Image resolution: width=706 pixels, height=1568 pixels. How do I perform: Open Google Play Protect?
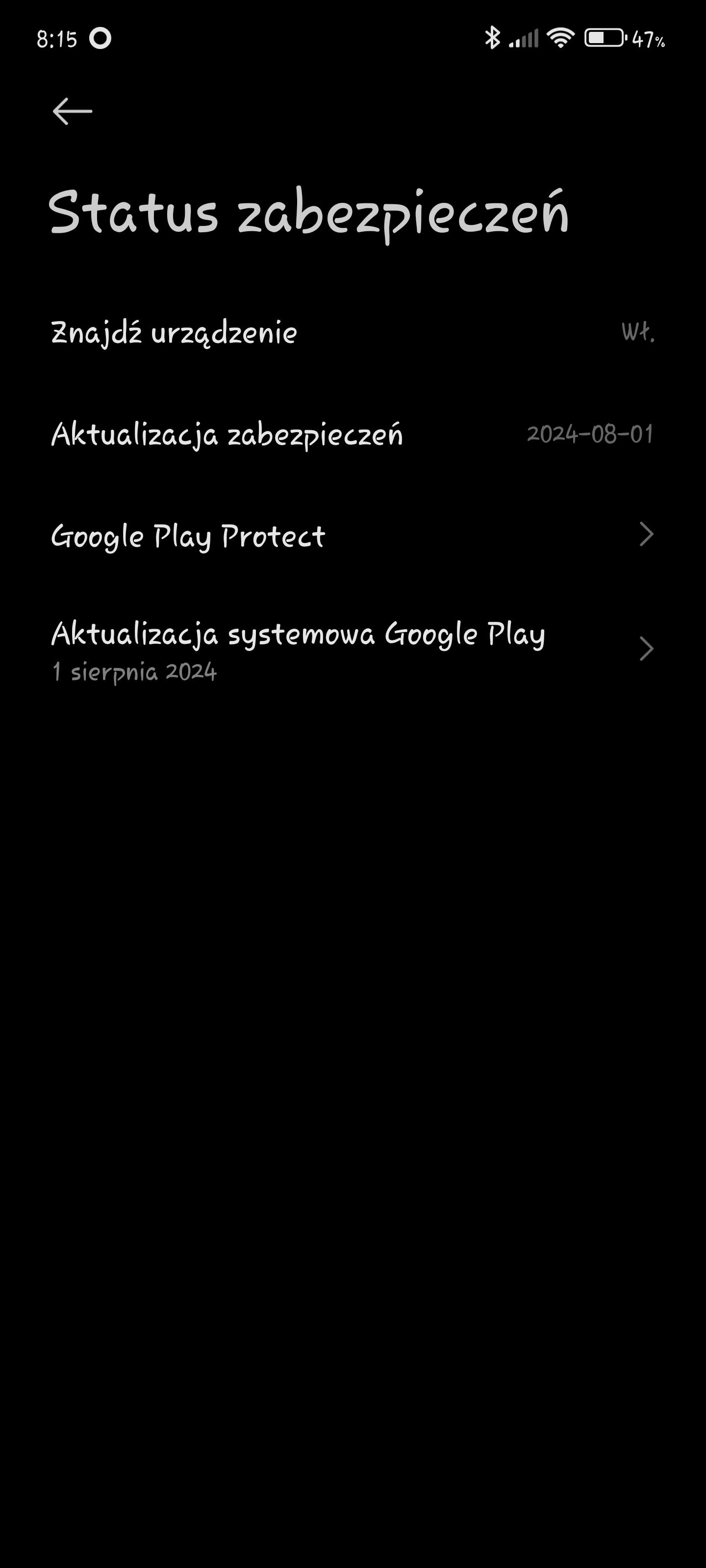188,536
